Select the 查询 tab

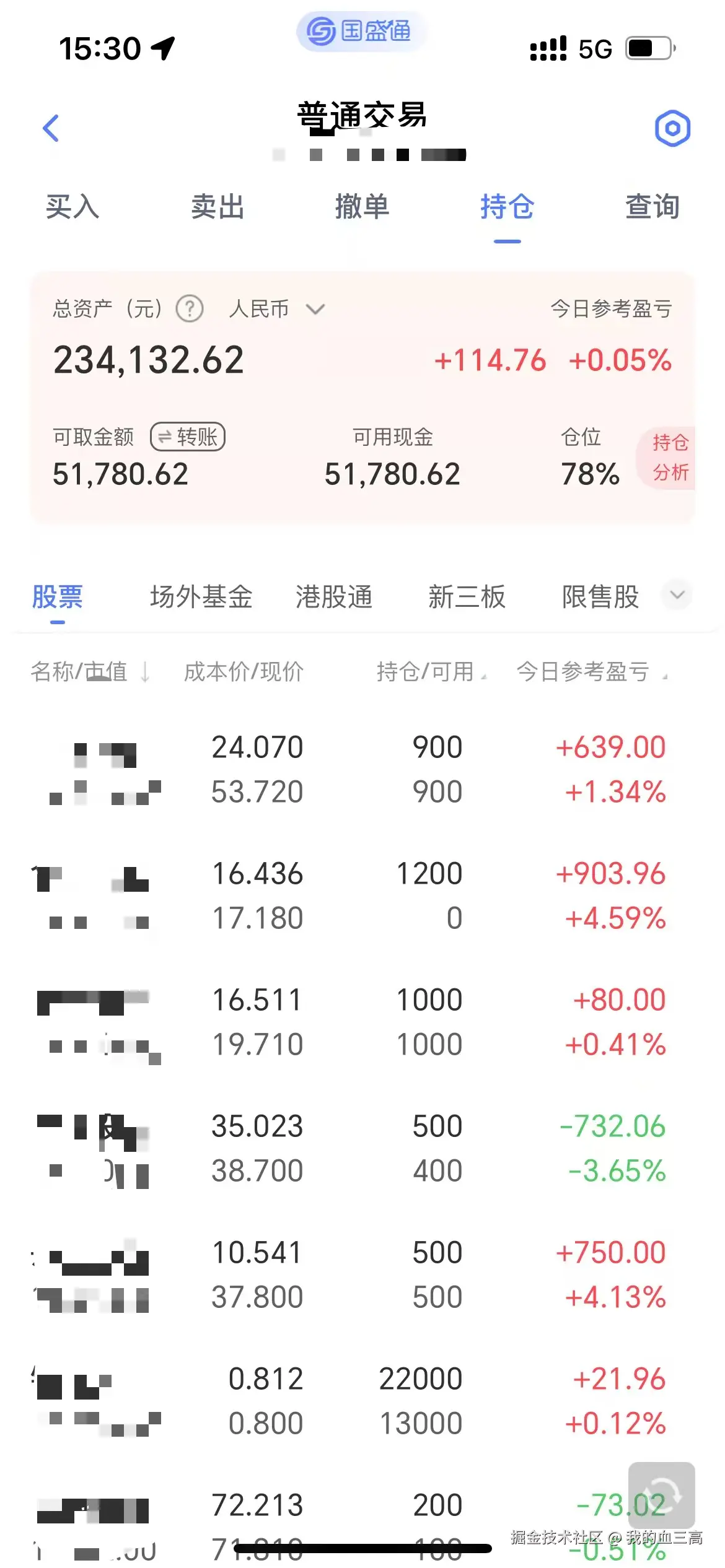[x=652, y=207]
